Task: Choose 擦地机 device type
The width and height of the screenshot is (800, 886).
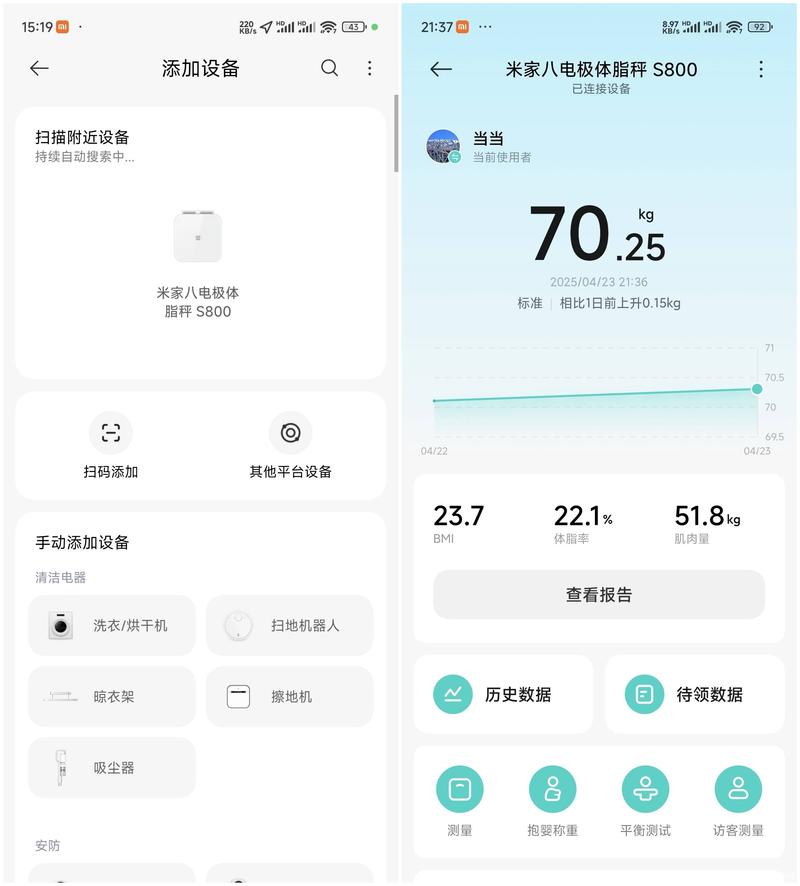Action: tap(289, 696)
